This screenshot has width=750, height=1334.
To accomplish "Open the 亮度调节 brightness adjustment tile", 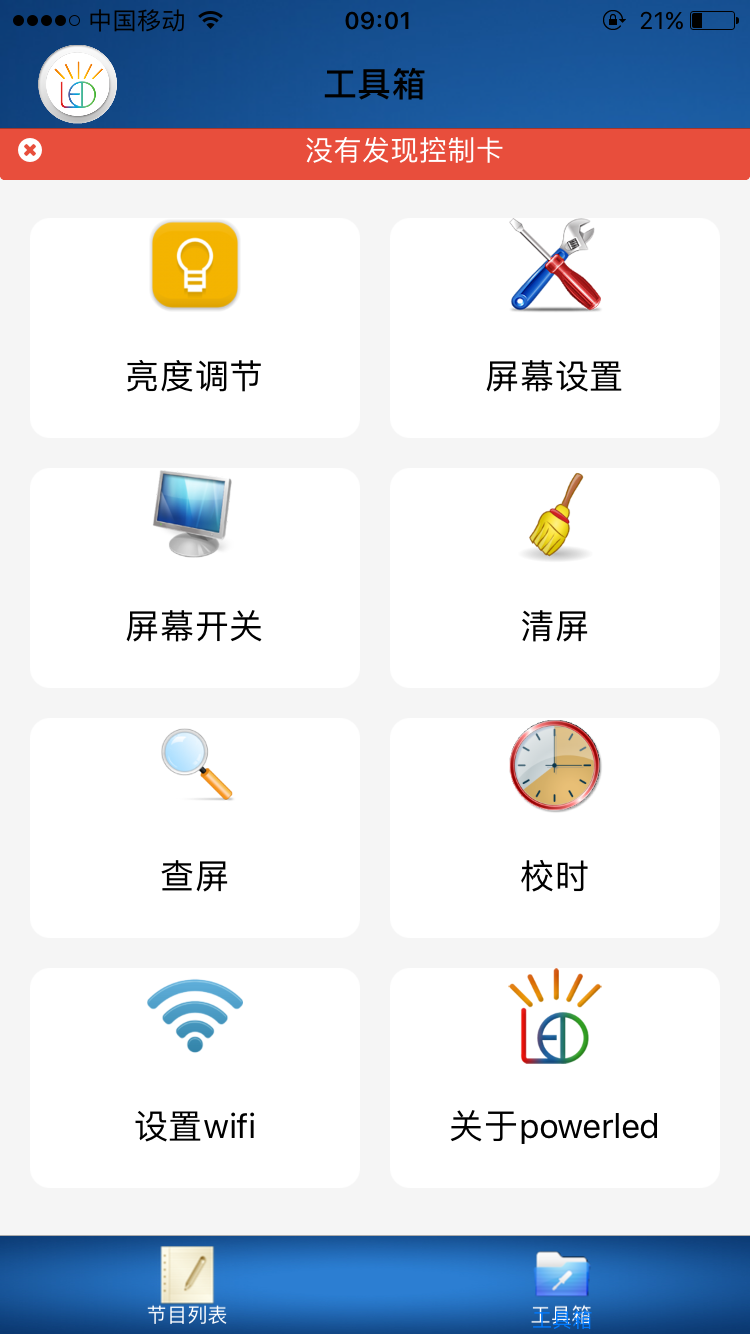I will tap(195, 328).
